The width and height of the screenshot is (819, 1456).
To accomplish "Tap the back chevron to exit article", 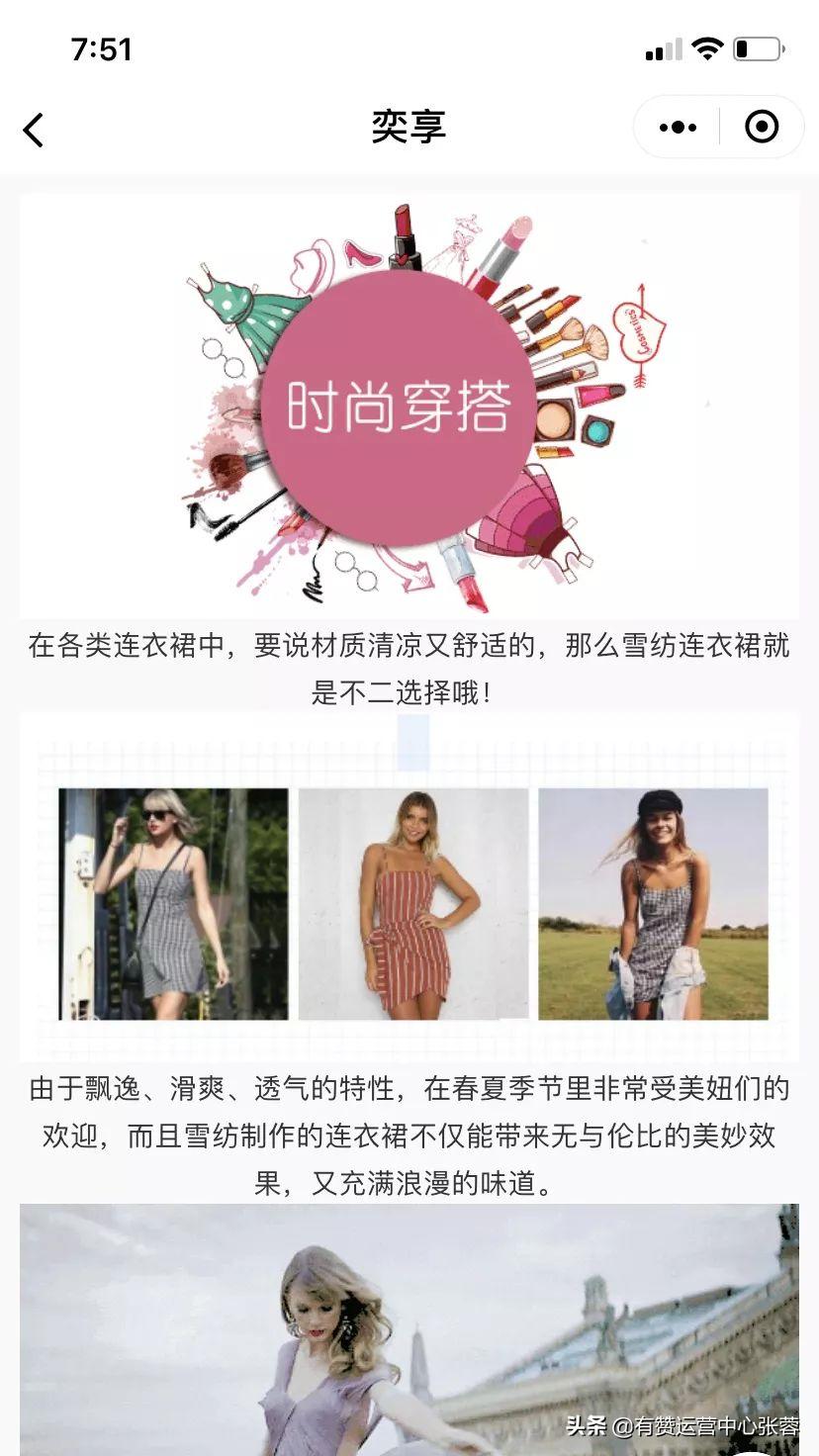I will (33, 129).
